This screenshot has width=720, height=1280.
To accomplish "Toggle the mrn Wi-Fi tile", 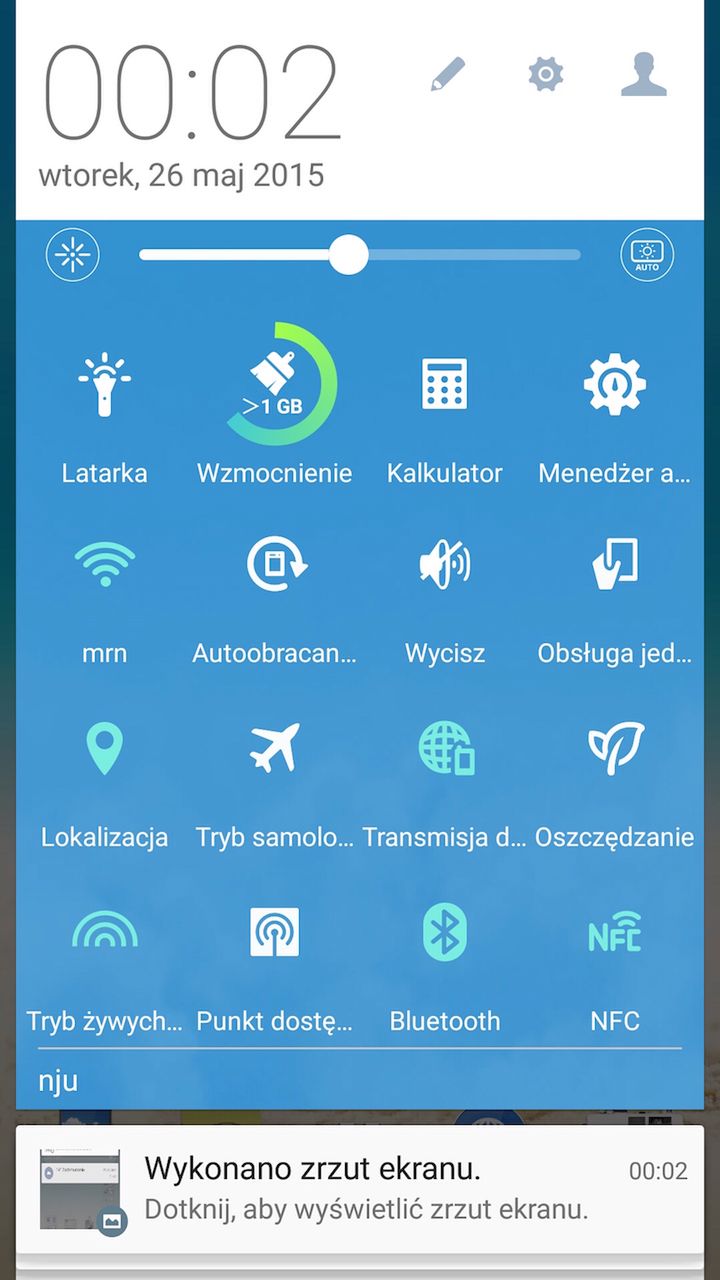I will (104, 566).
